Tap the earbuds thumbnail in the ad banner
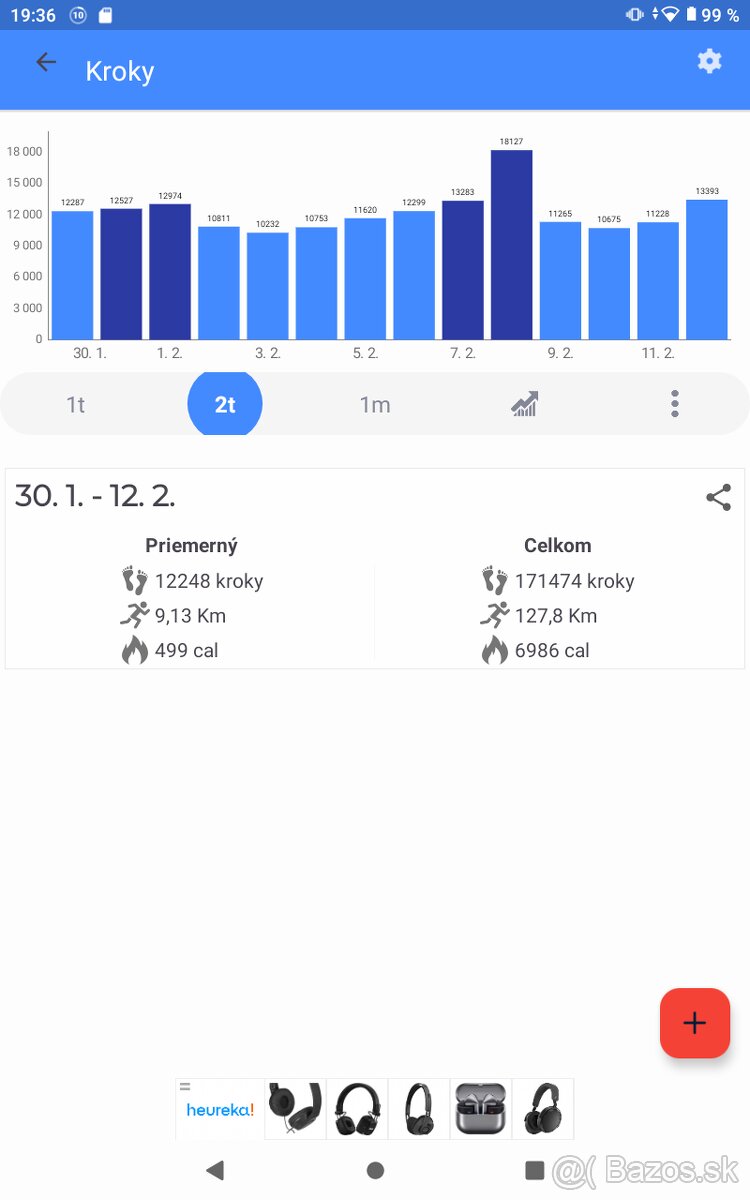 click(480, 1108)
